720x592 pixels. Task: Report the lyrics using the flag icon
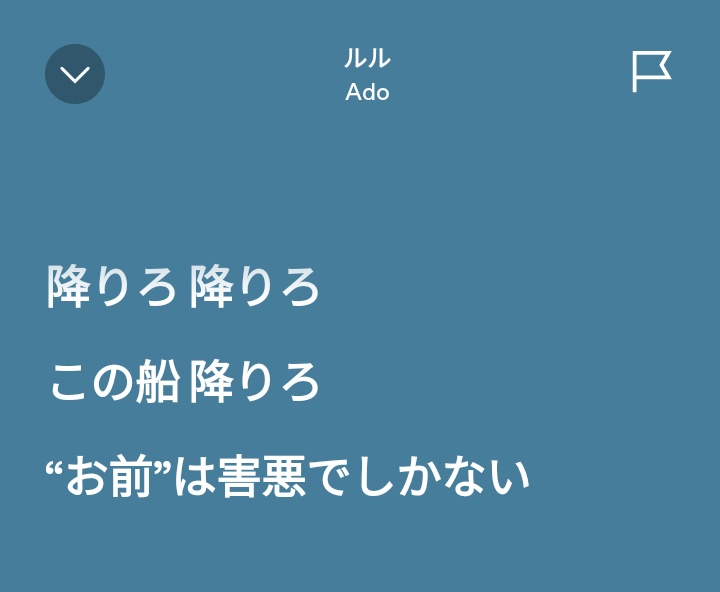[x=650, y=71]
